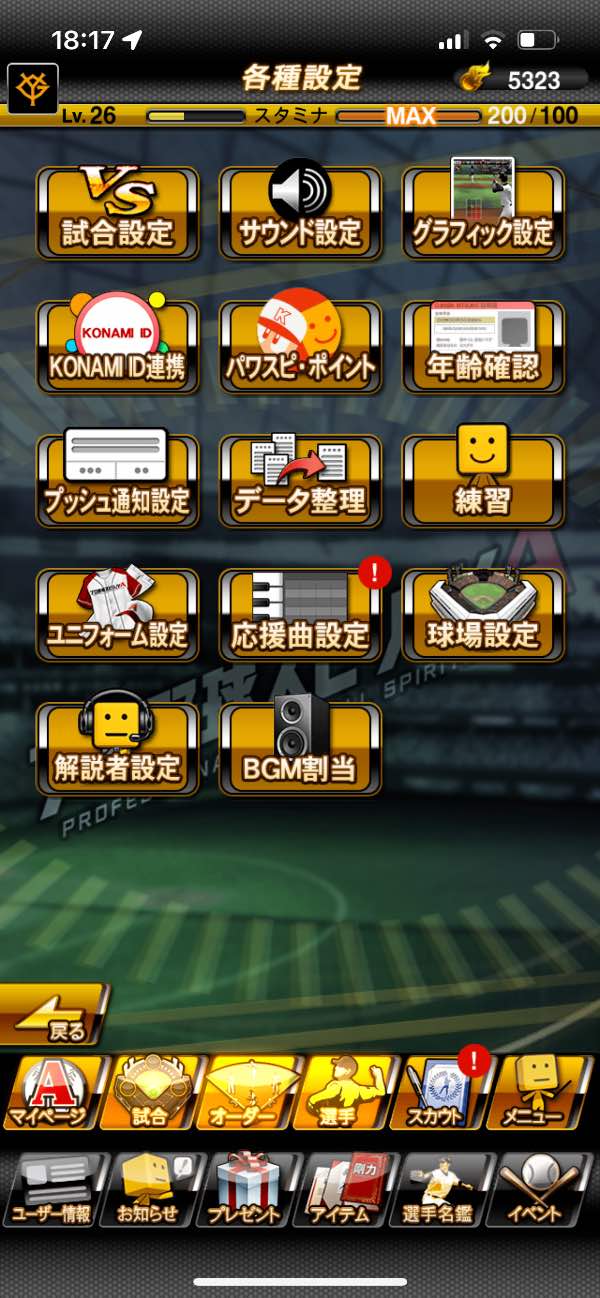Open プッシュ通知設定 push notification settings
600x1298 pixels.
(117, 480)
